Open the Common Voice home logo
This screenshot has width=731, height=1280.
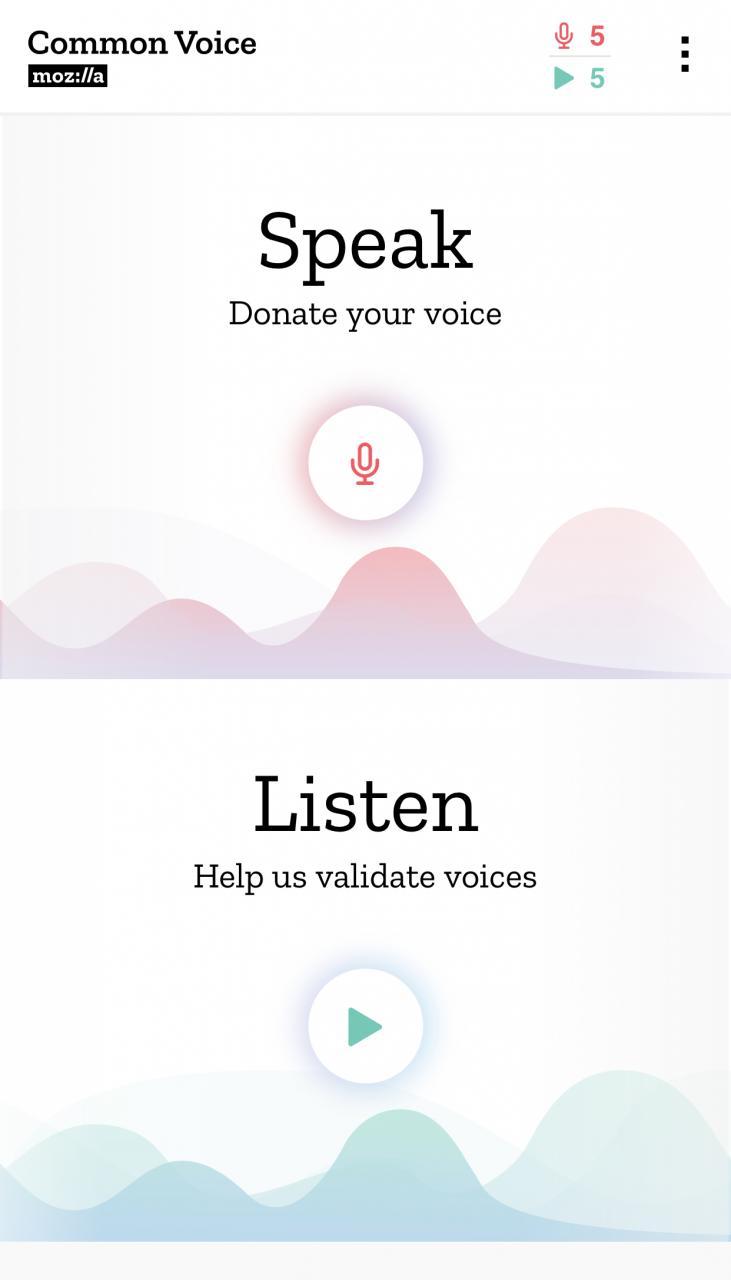(142, 56)
